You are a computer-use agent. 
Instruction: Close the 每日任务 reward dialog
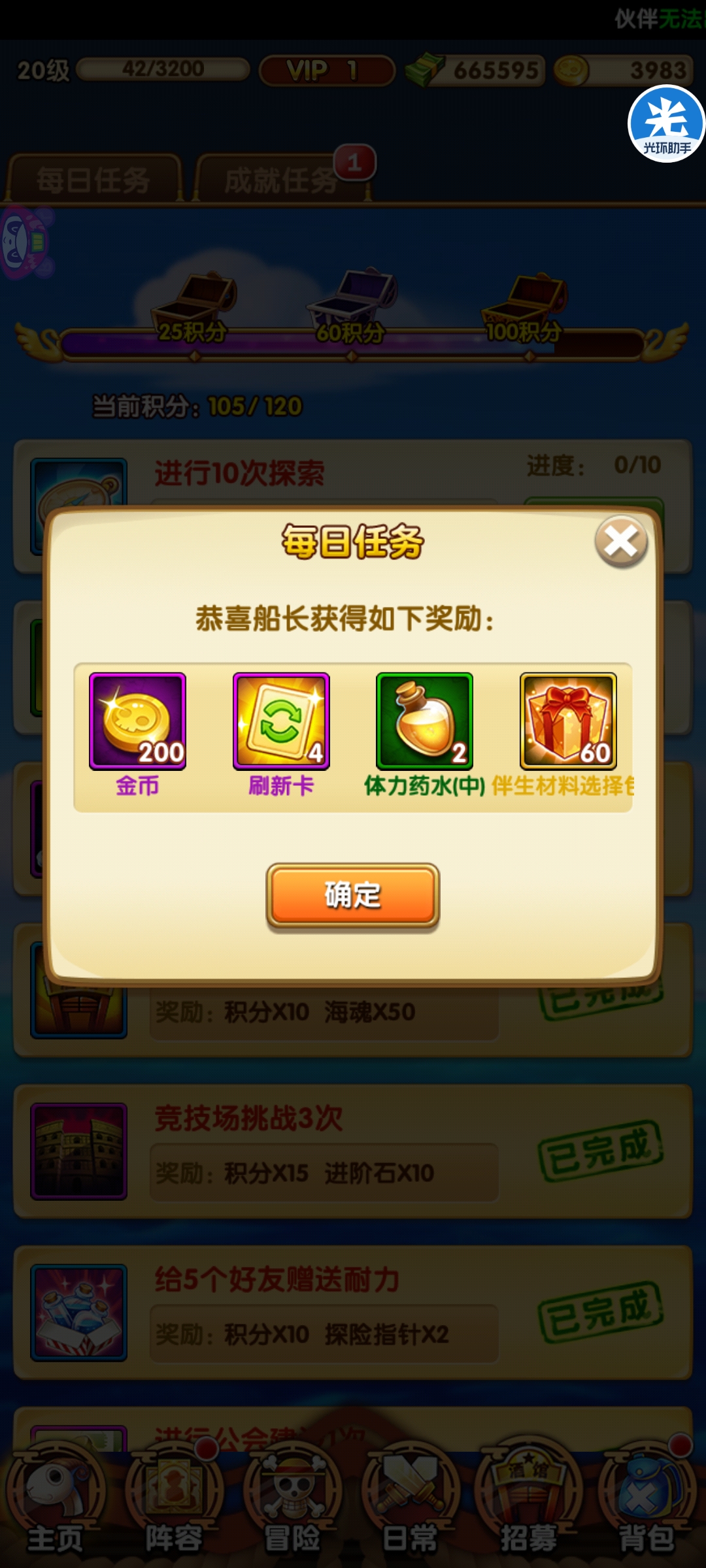[620, 542]
